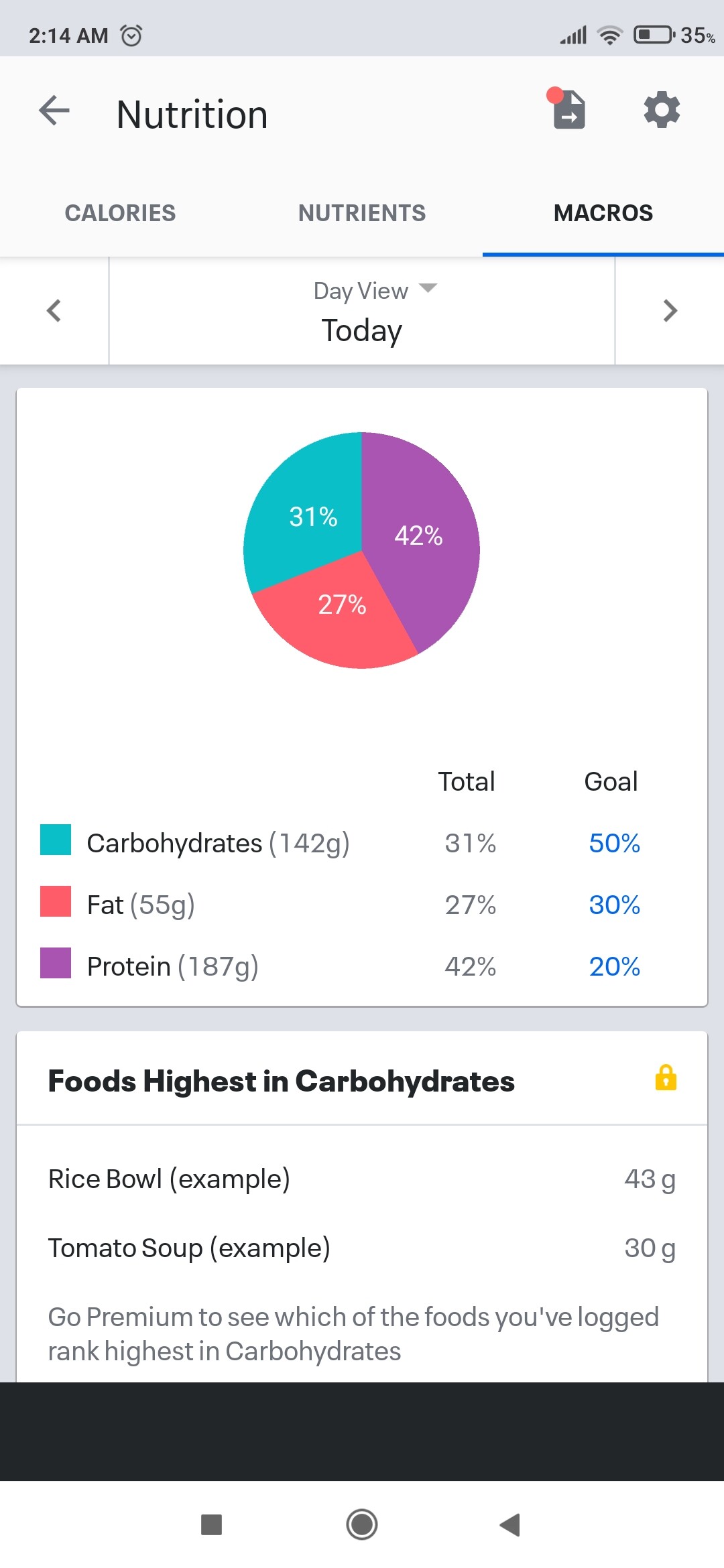Screen dimensions: 724x1568
Task: Tap Rice Bowl example entry
Action: pyautogui.click(x=170, y=1178)
